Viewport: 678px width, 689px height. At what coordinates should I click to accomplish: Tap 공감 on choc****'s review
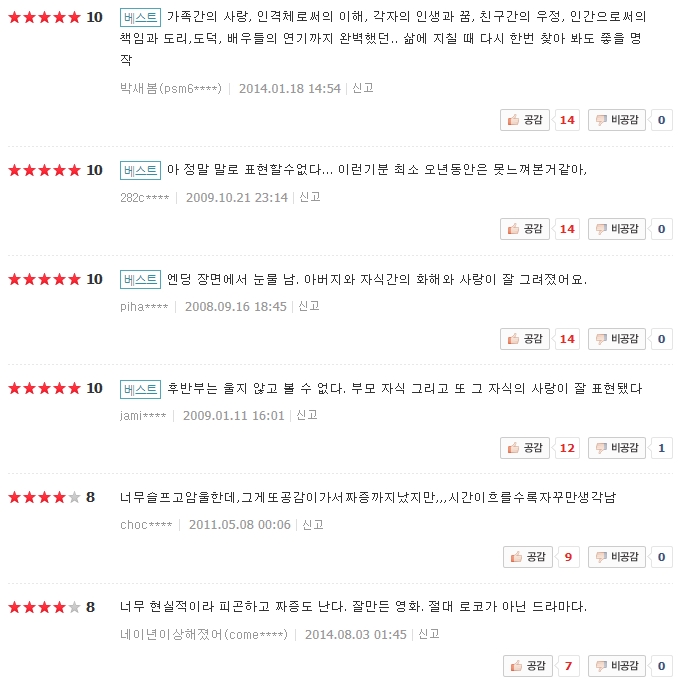(x=528, y=557)
